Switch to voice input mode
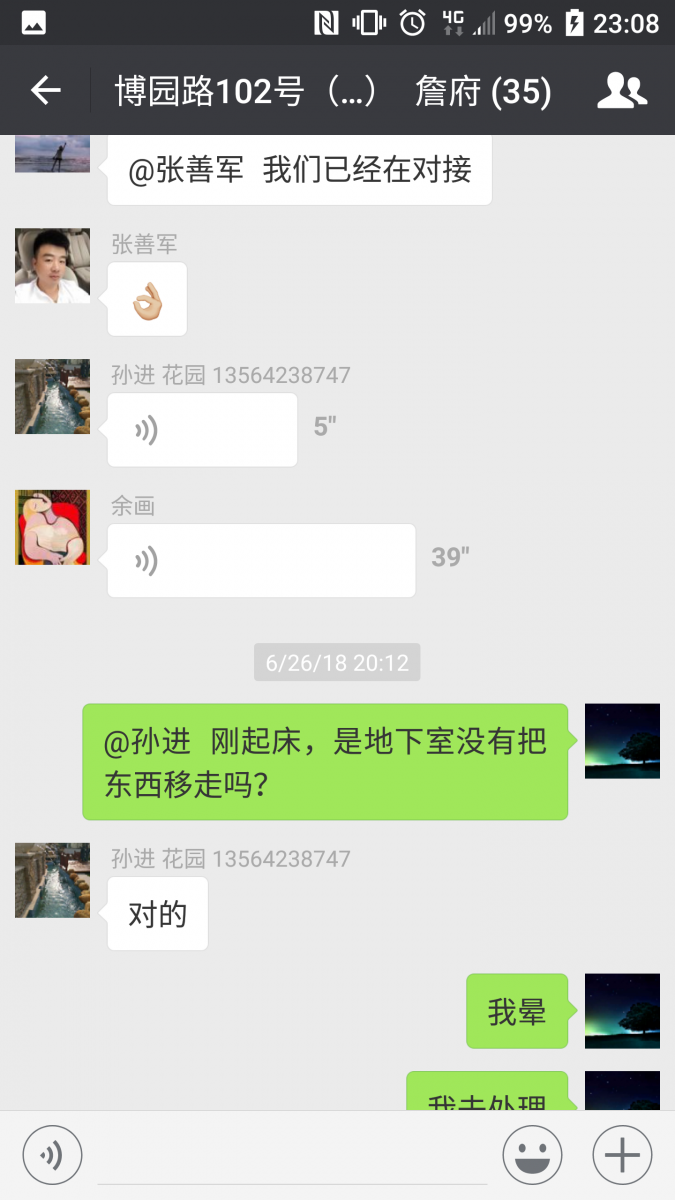The image size is (675, 1200). [52, 1155]
